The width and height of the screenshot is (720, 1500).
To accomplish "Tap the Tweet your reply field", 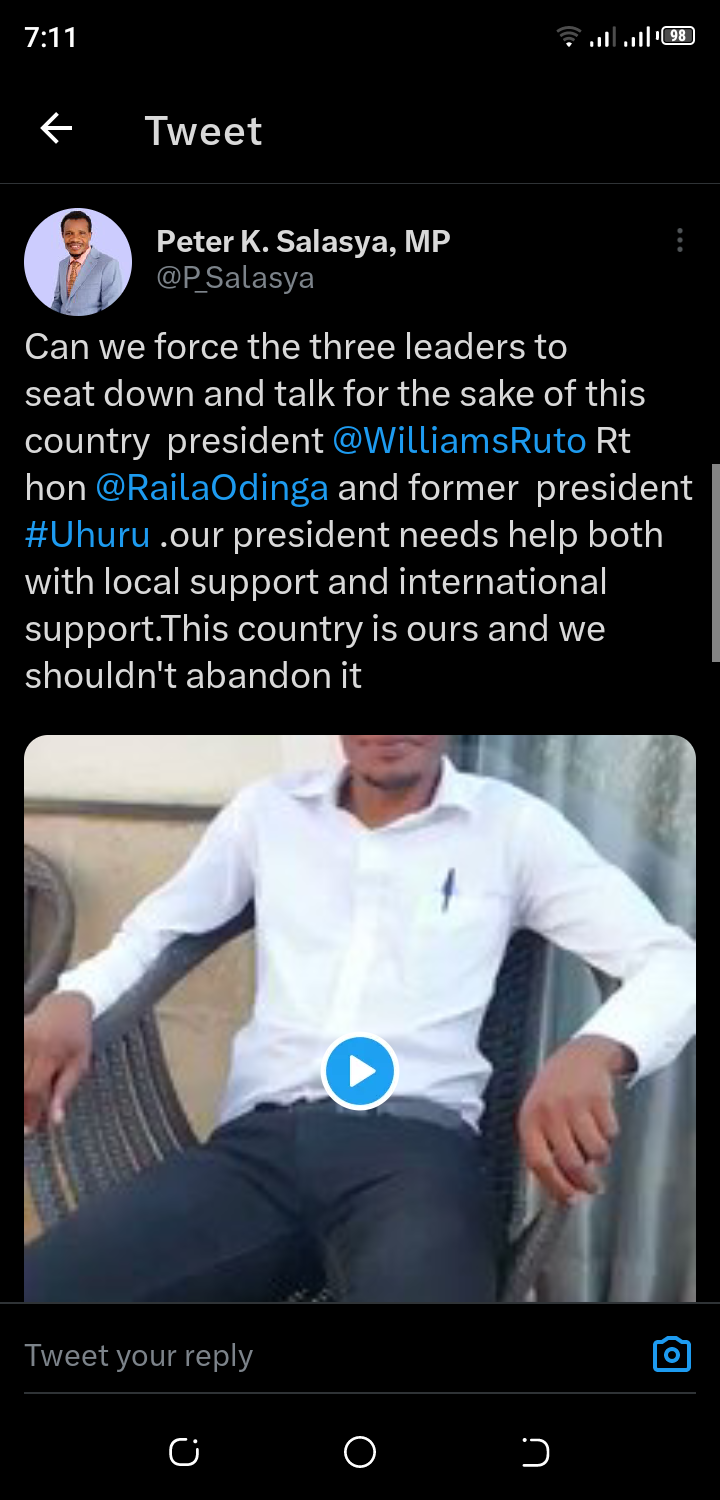I will [x=300, y=1356].
